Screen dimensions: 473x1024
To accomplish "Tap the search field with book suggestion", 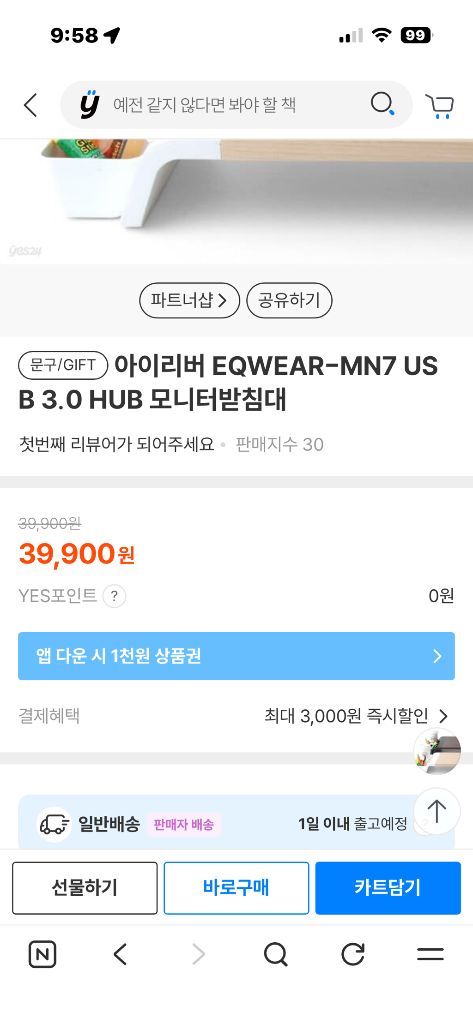I will click(x=236, y=104).
